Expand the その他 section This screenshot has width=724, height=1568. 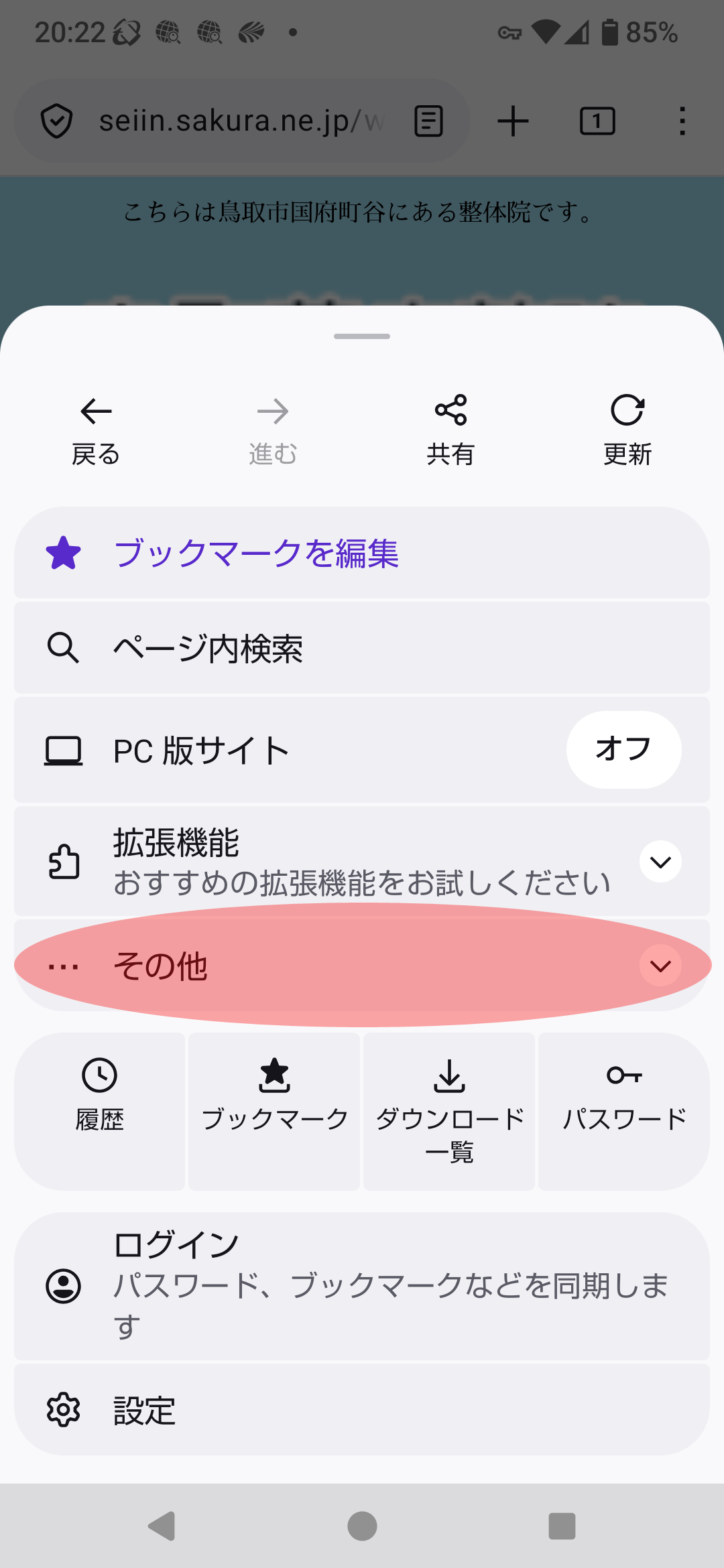(660, 966)
